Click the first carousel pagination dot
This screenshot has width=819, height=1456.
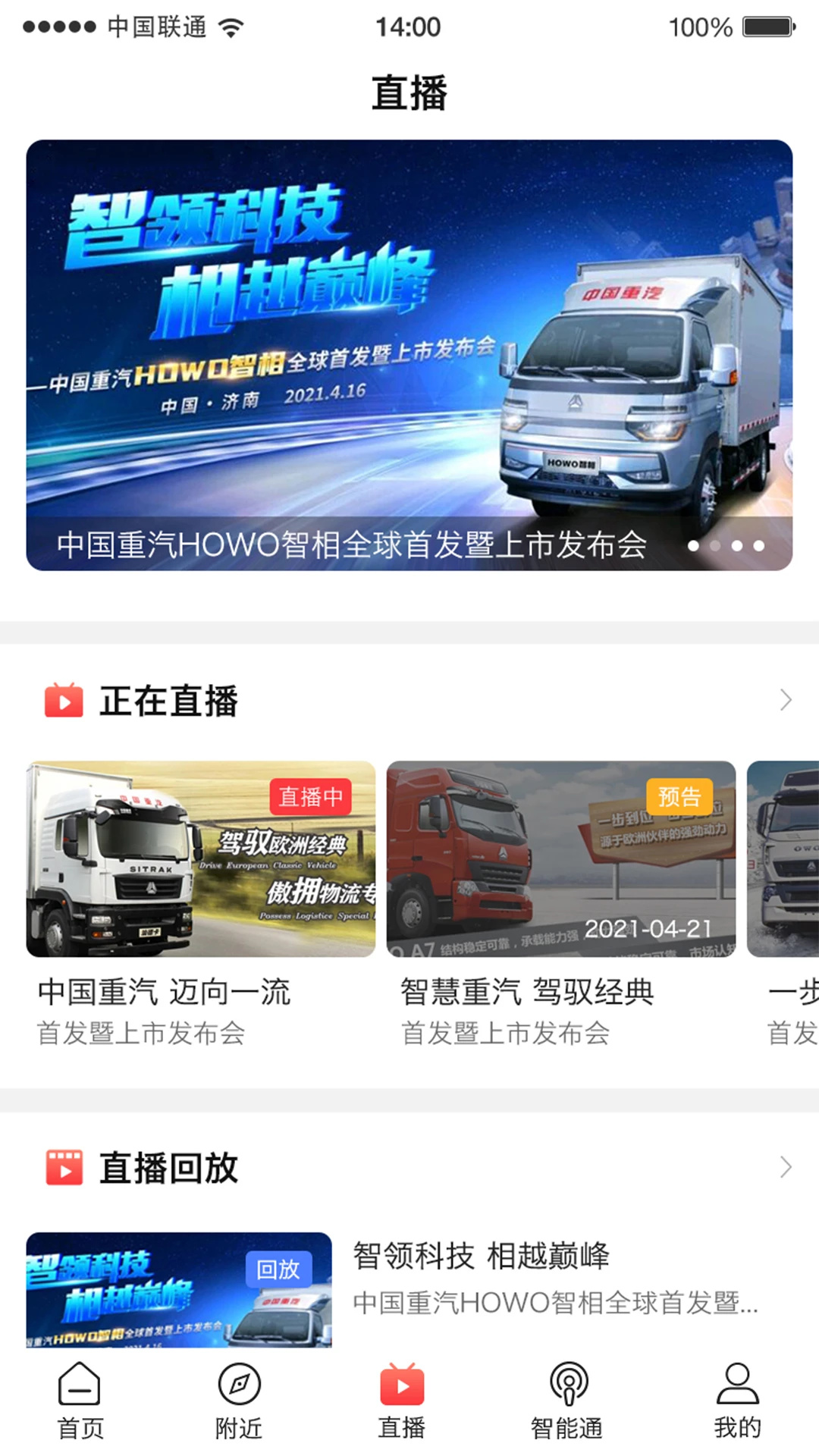(694, 544)
